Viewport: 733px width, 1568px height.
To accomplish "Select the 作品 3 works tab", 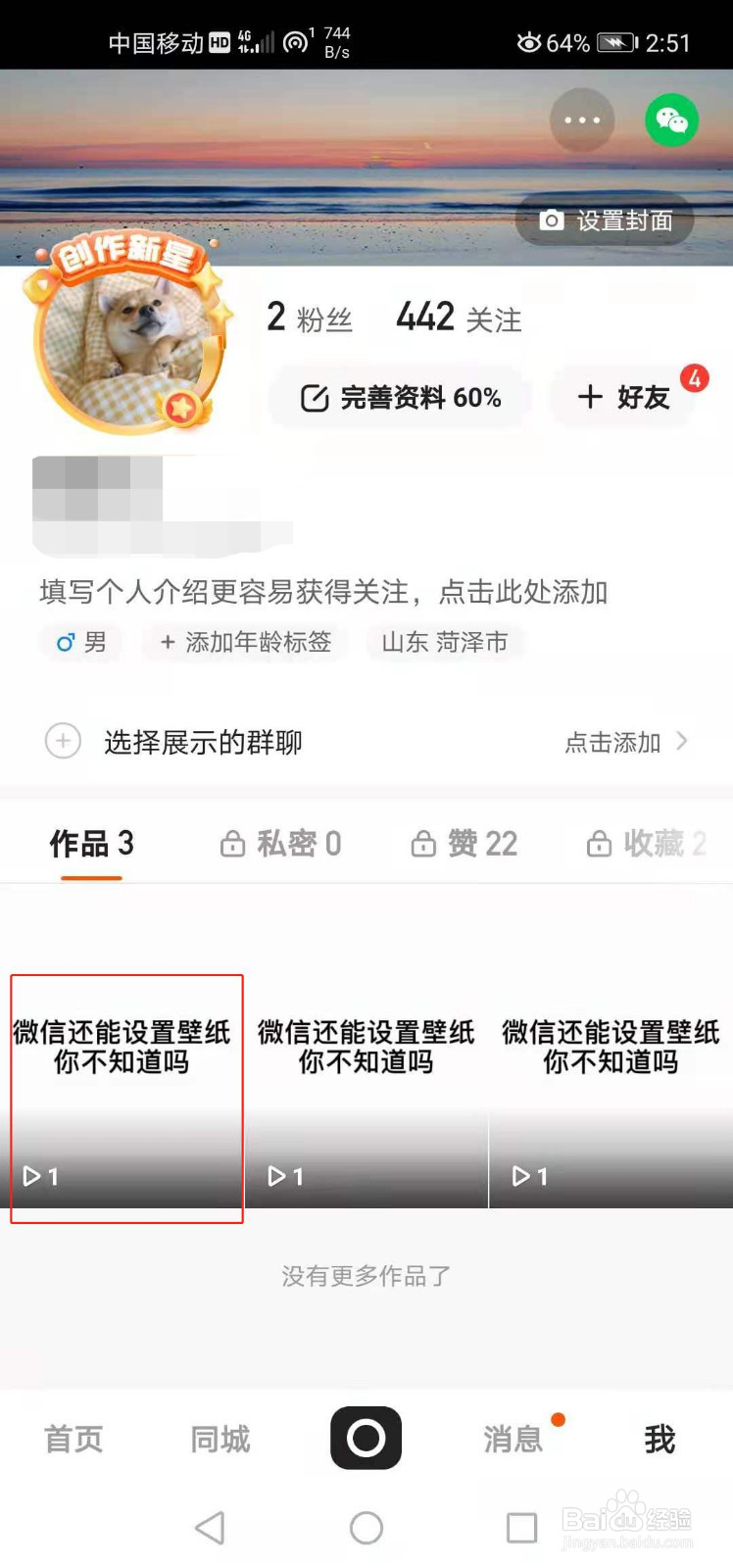I will tap(91, 843).
